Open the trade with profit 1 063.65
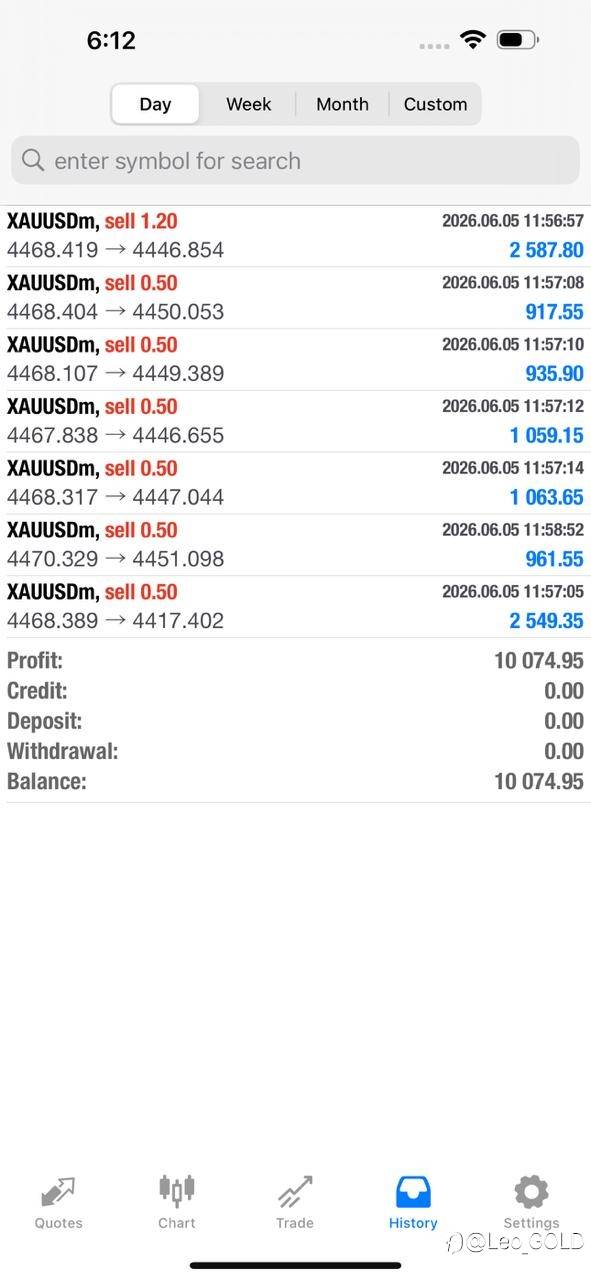This screenshot has height=1280, width=591. (x=295, y=484)
